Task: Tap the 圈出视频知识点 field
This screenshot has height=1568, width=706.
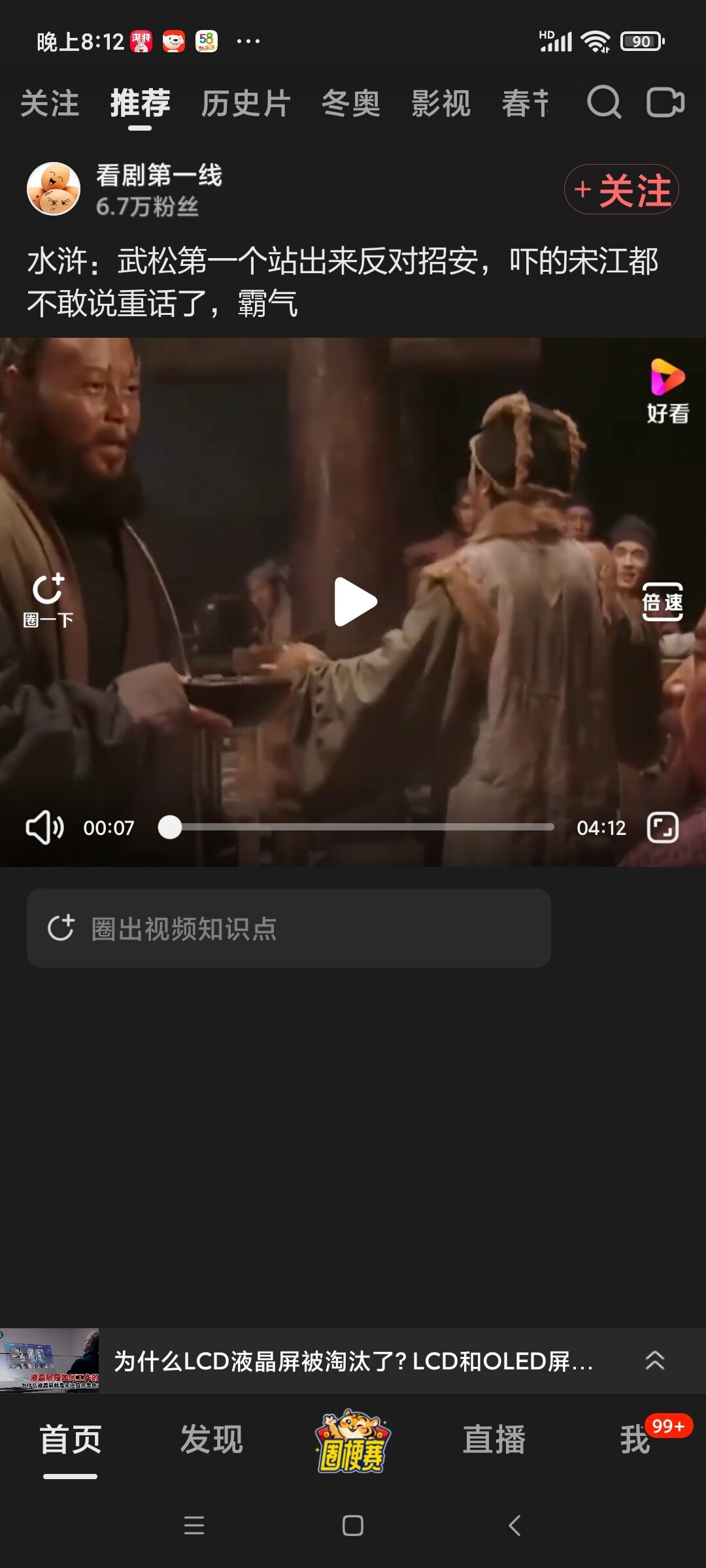Action: pyautogui.click(x=288, y=928)
